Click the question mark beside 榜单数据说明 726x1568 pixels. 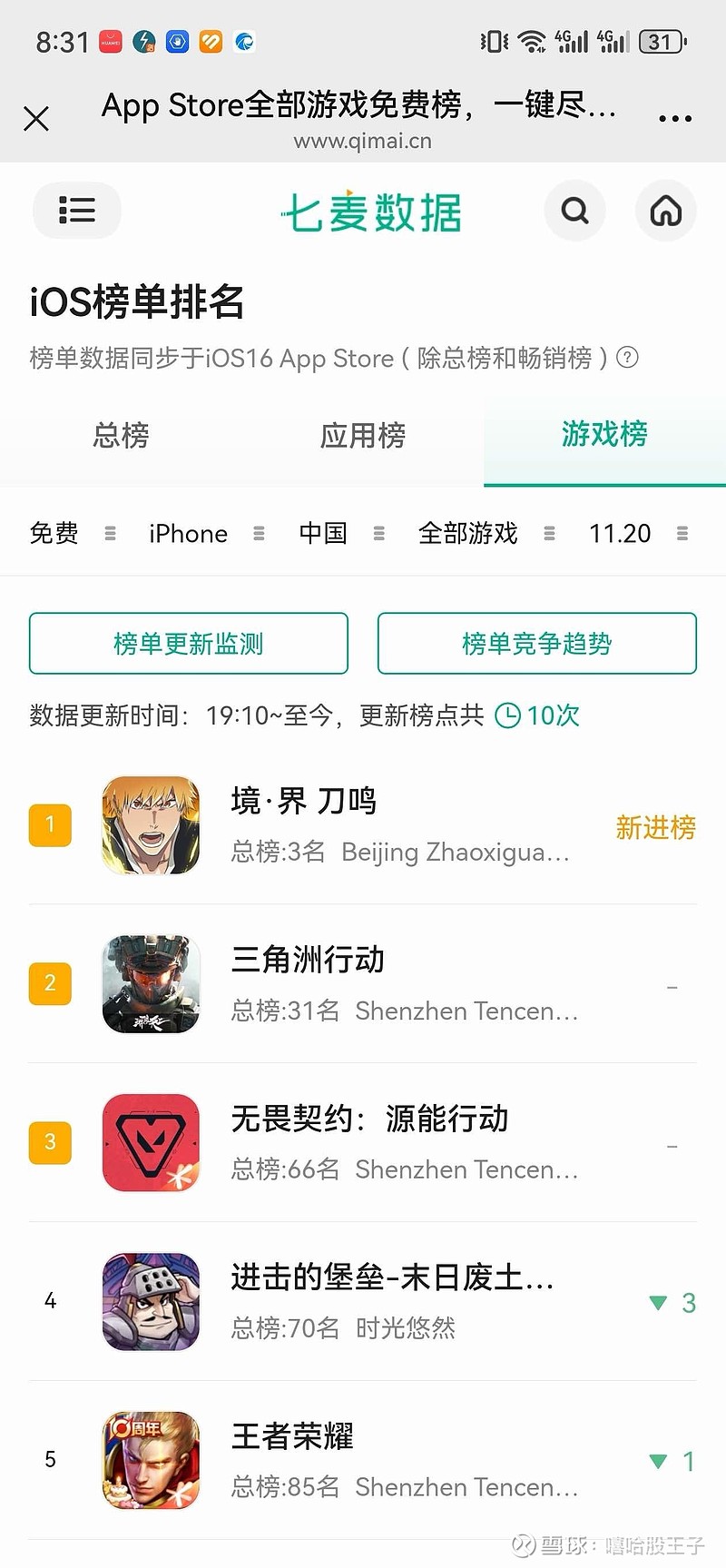(628, 358)
